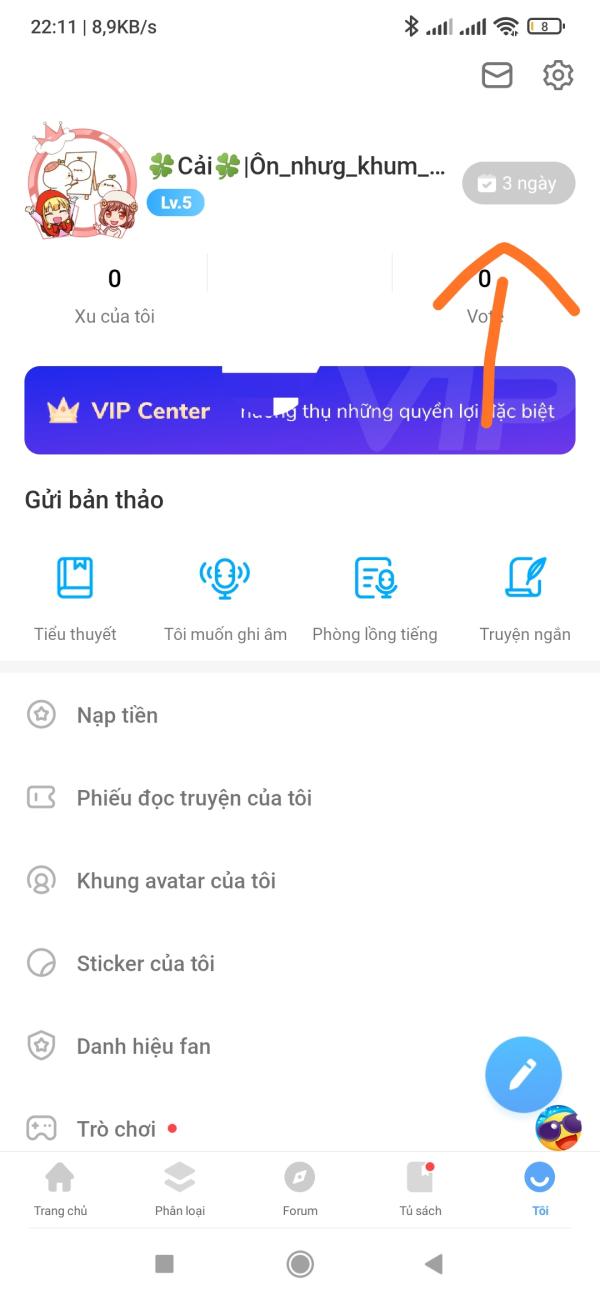600x1300 pixels.
Task: Switch to the Tủ sách tab
Action: tap(420, 1189)
